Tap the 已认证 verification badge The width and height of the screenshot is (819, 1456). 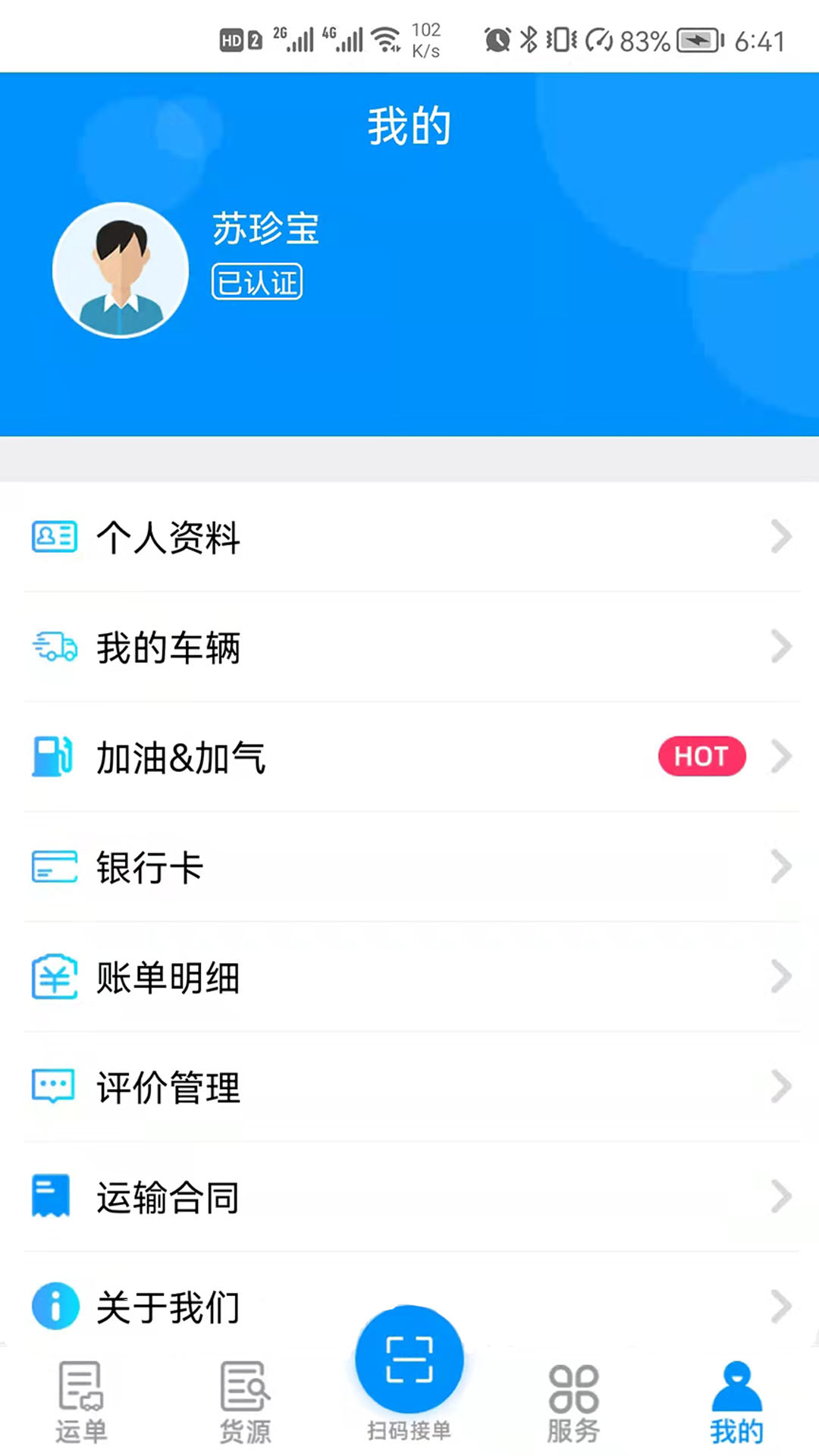pos(256,281)
